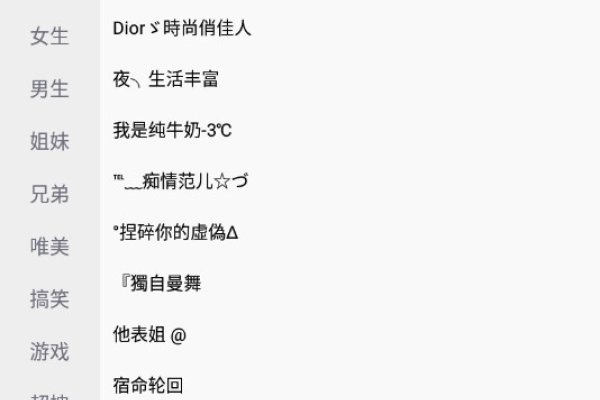Show the 兄弟 category
The width and height of the screenshot is (600, 400).
tap(50, 194)
